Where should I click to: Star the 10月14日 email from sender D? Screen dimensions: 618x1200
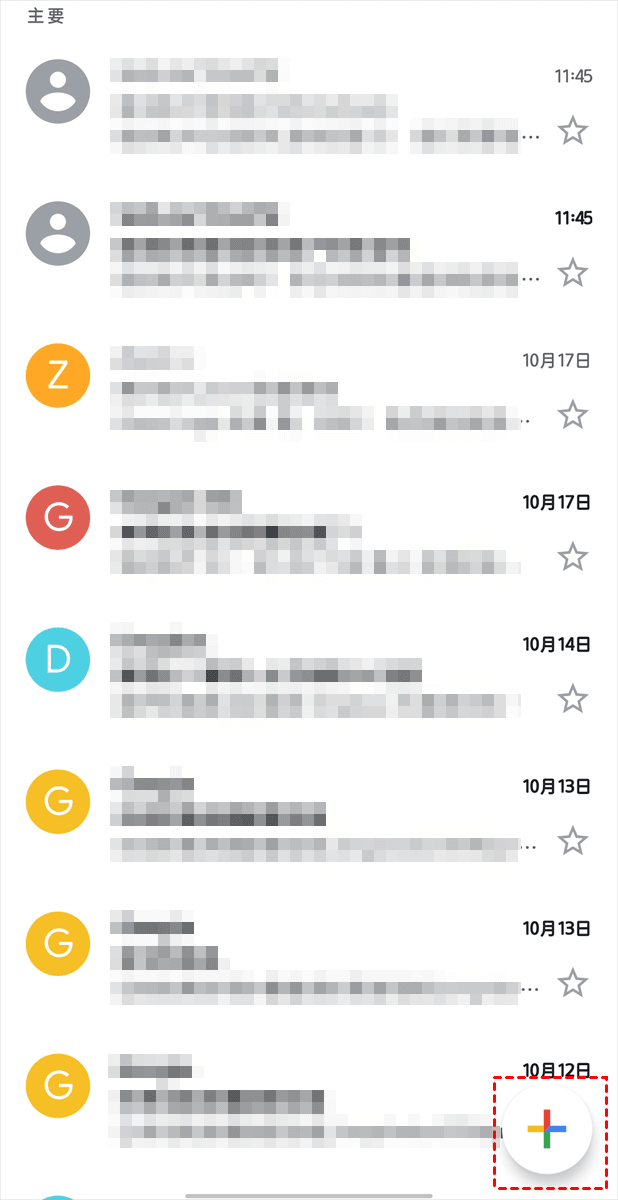572,699
